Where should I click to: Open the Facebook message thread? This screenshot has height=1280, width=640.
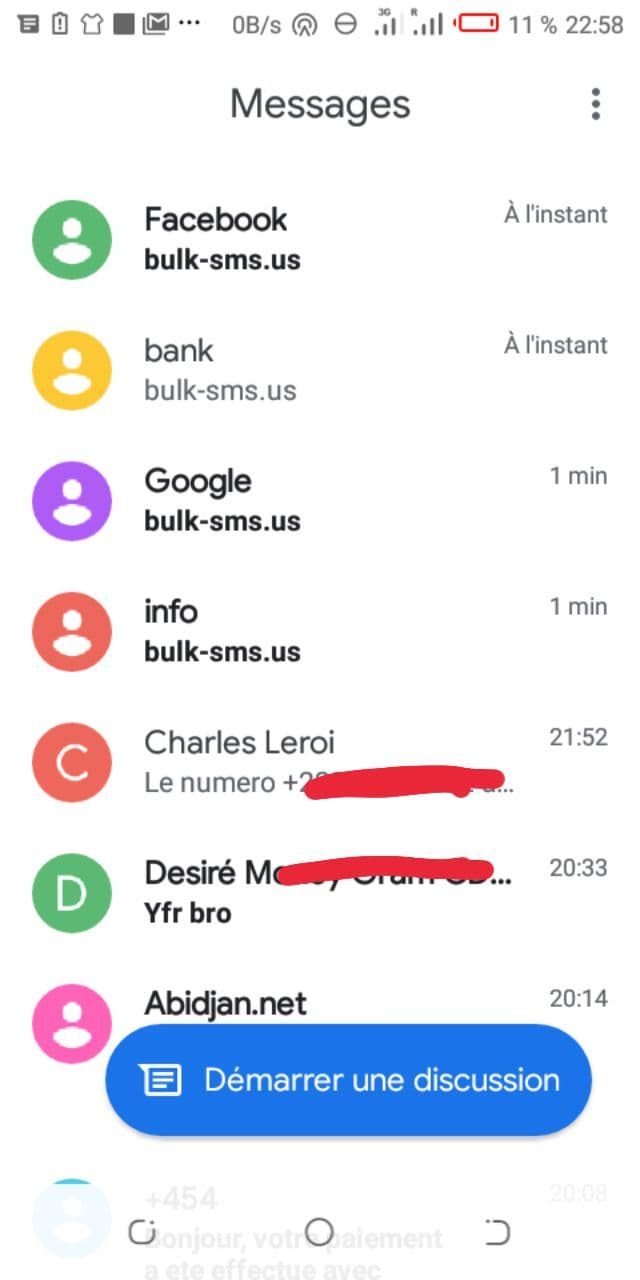[320, 240]
